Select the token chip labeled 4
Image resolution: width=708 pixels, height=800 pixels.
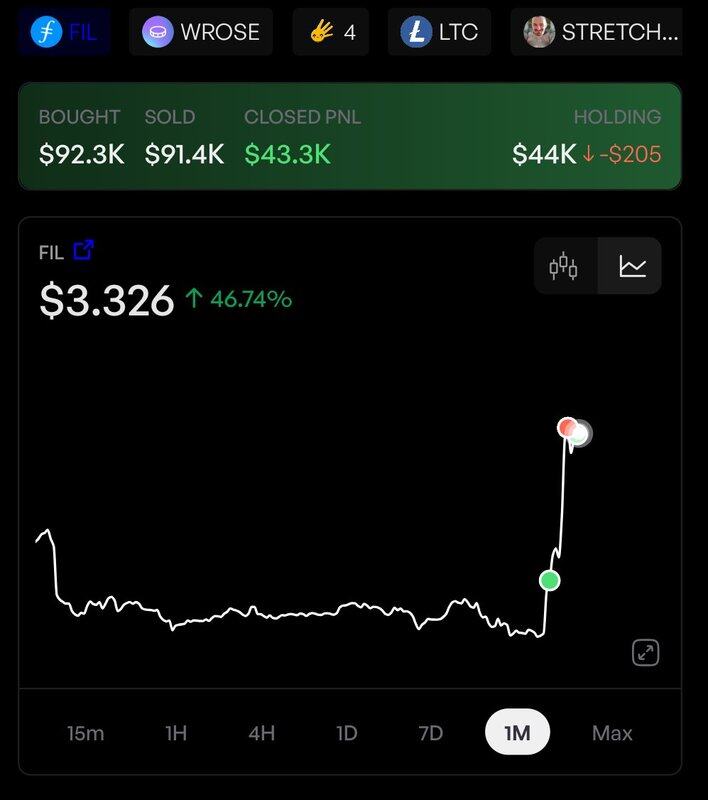click(331, 32)
